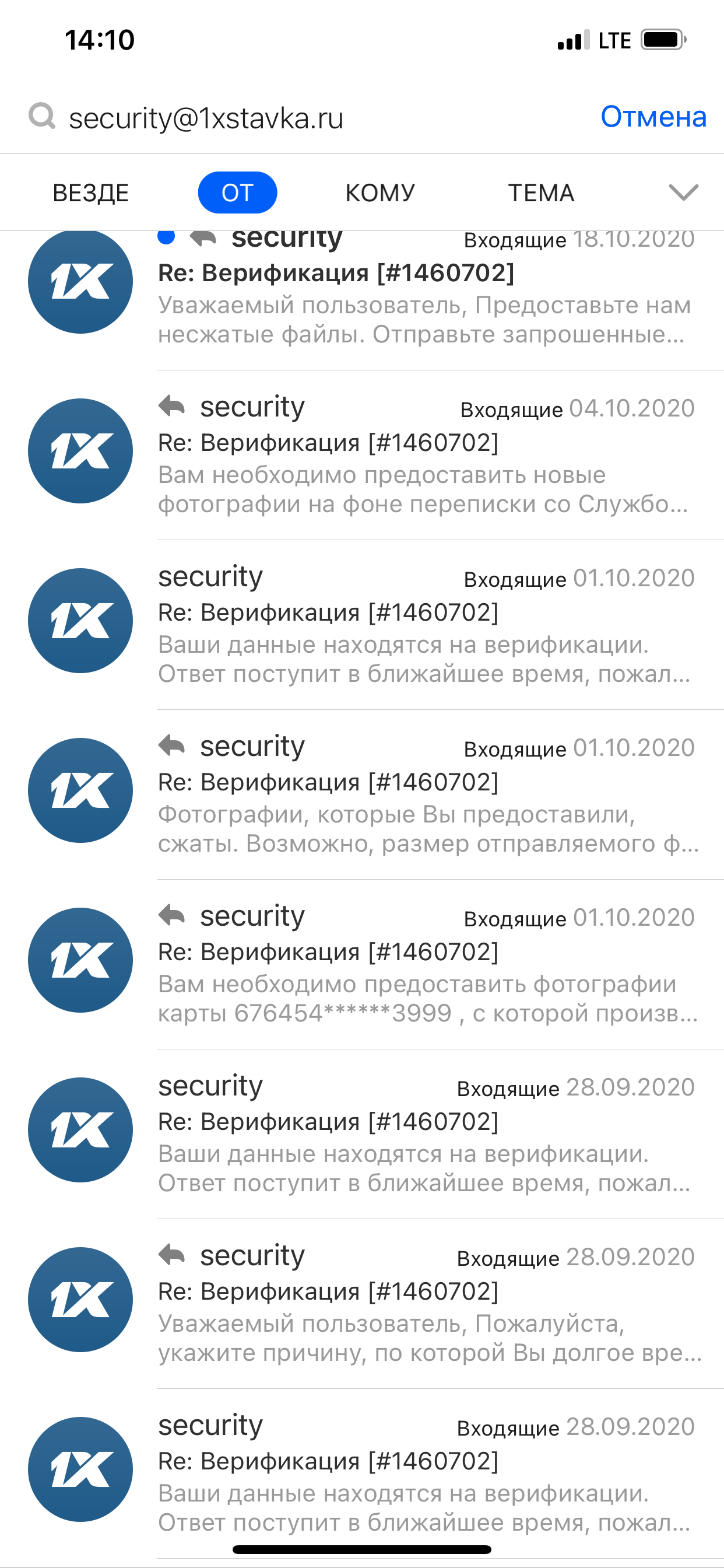Open the email dated 04.10.2020
The width and height of the screenshot is (724, 1568).
[x=426, y=456]
